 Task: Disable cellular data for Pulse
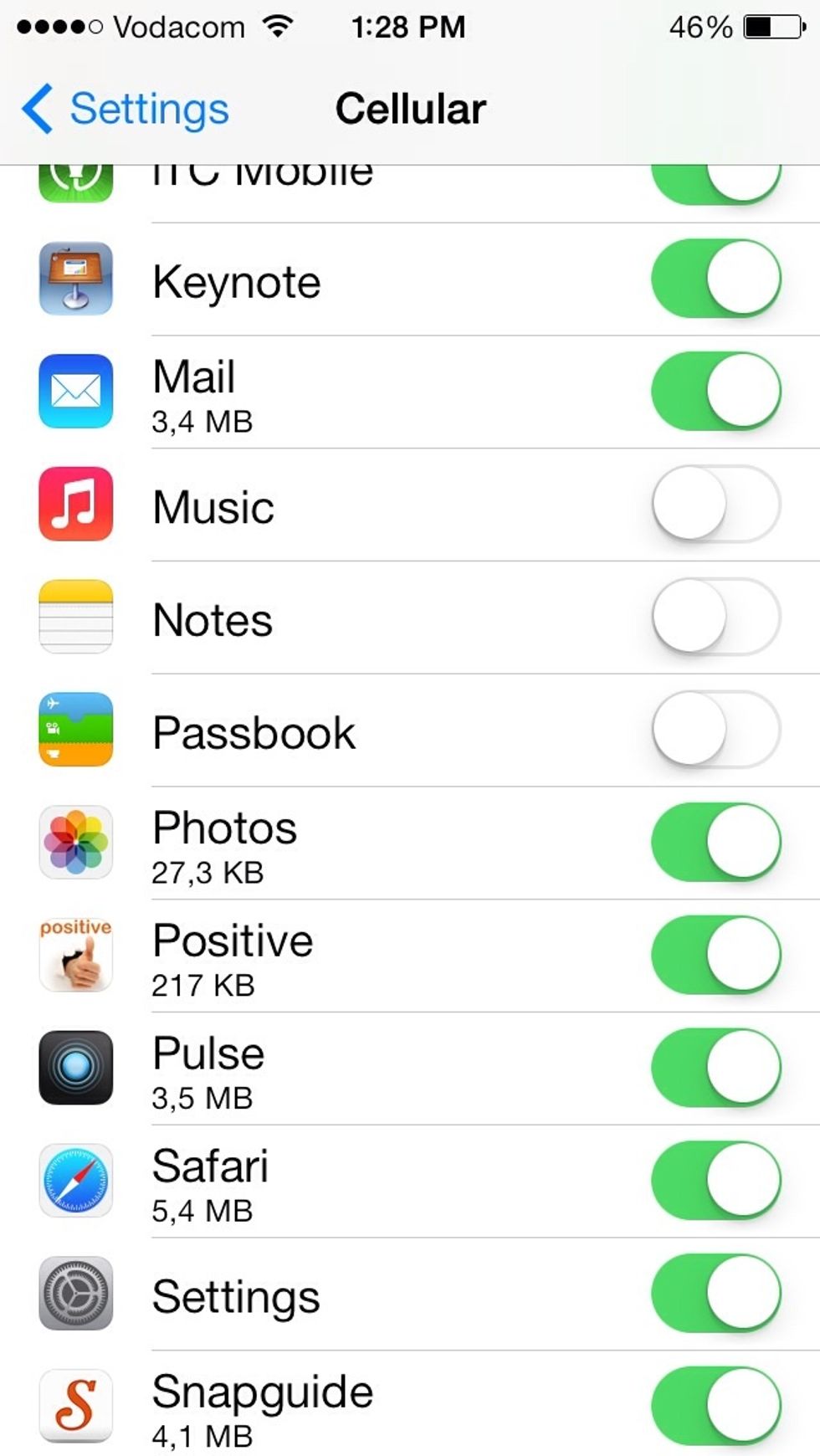click(x=716, y=1068)
